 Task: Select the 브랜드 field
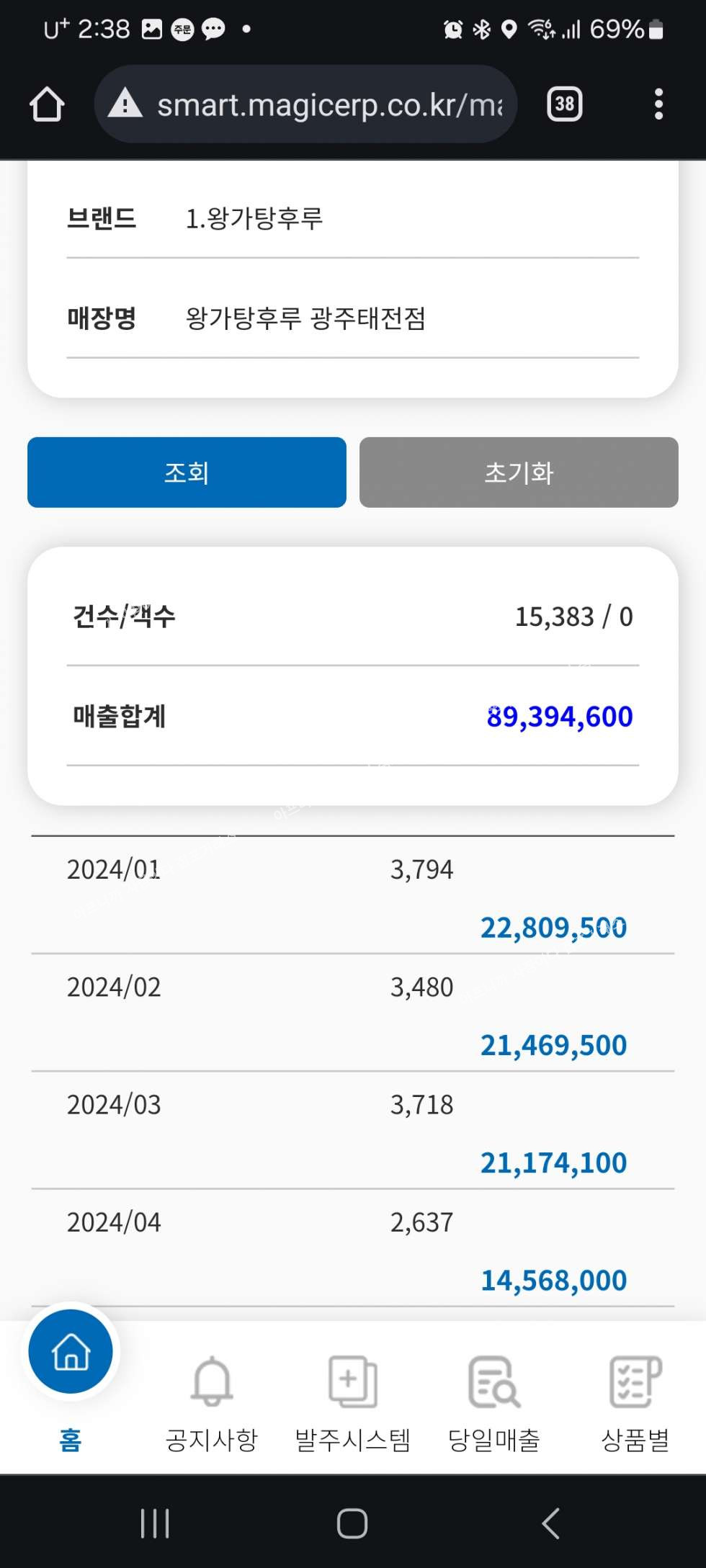pyautogui.click(x=353, y=218)
